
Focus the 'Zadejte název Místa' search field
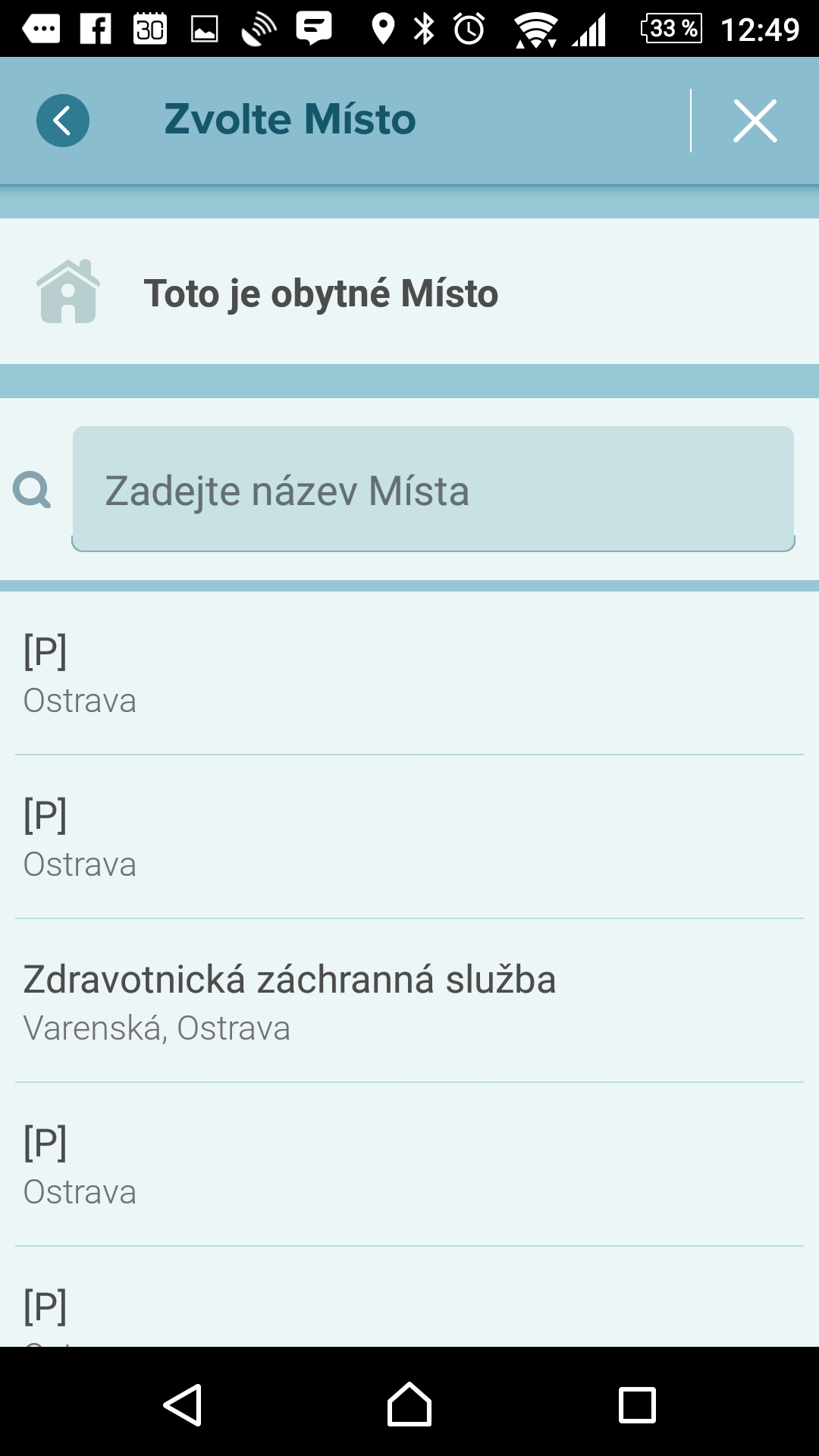point(433,489)
